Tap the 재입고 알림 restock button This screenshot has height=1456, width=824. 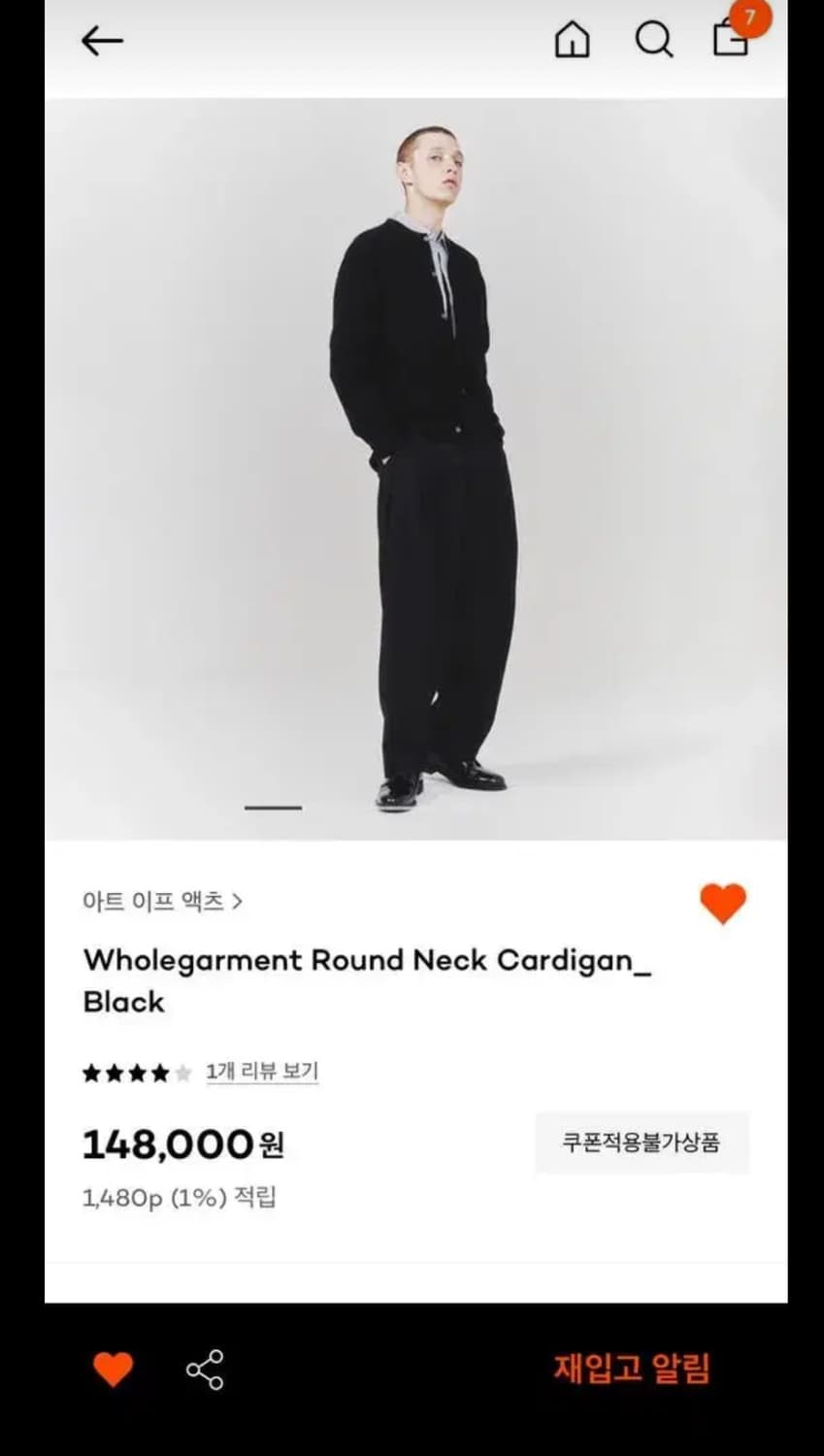coord(631,1370)
